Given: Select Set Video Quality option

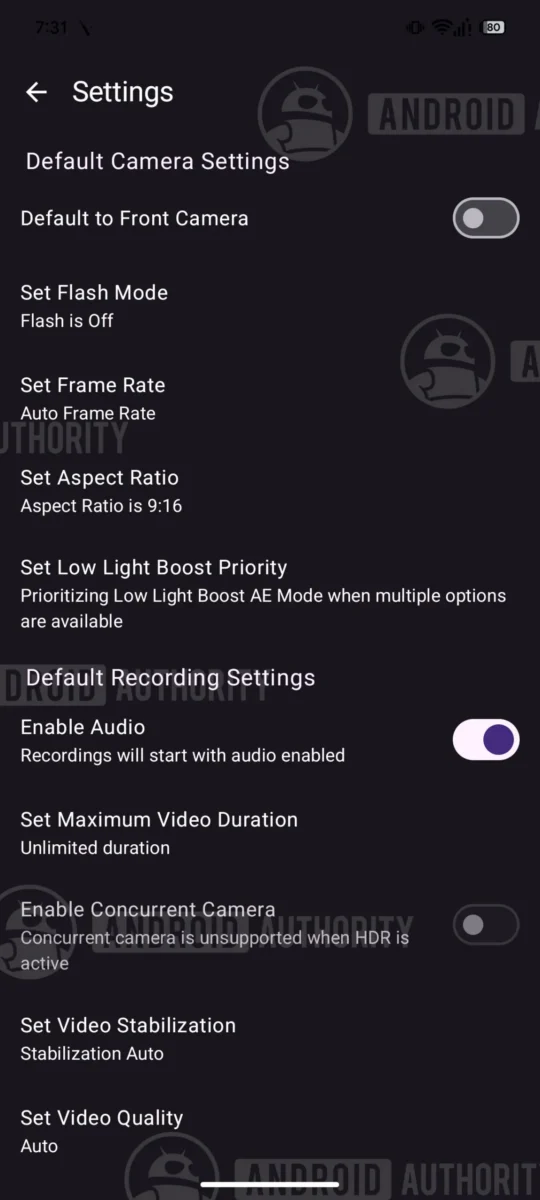Looking at the screenshot, I should tap(270, 1131).
